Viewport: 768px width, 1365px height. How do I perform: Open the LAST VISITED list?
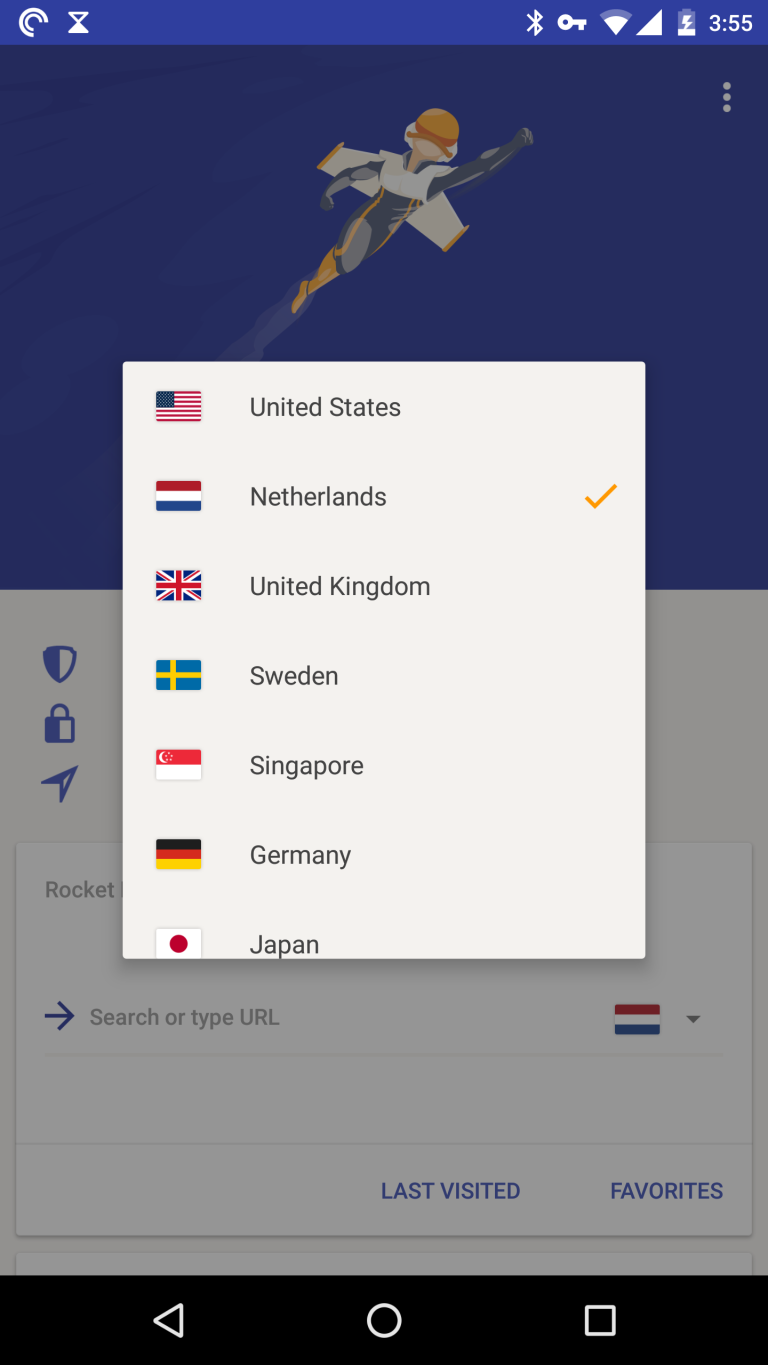(450, 1191)
